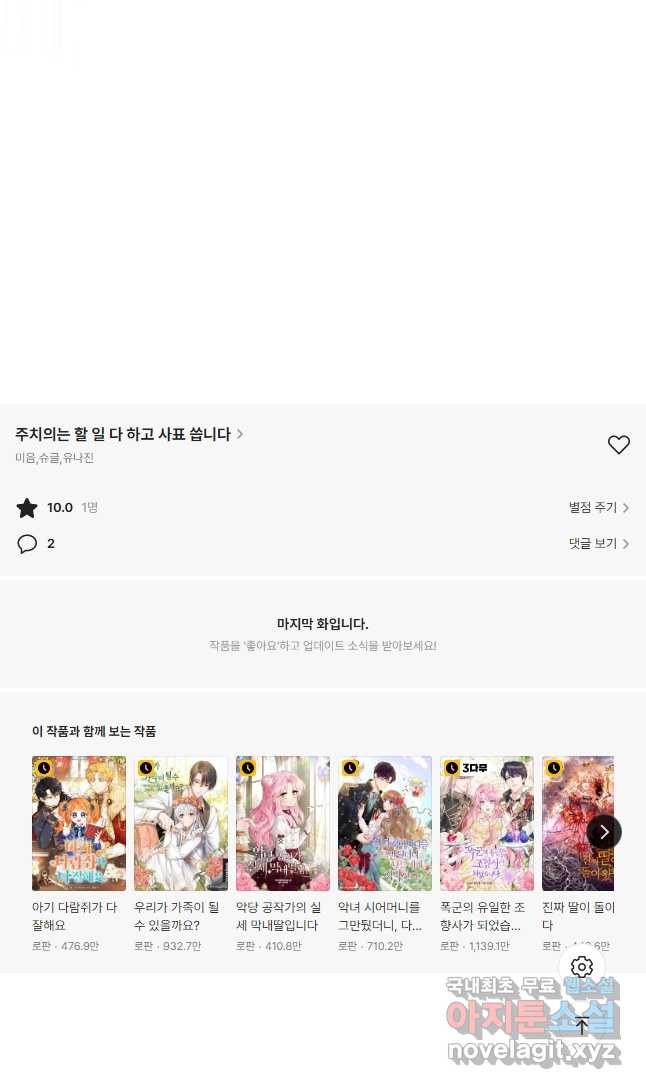Screen dimensions: 646x1089
Task: Open the viewer settings gear
Action: coord(582,967)
